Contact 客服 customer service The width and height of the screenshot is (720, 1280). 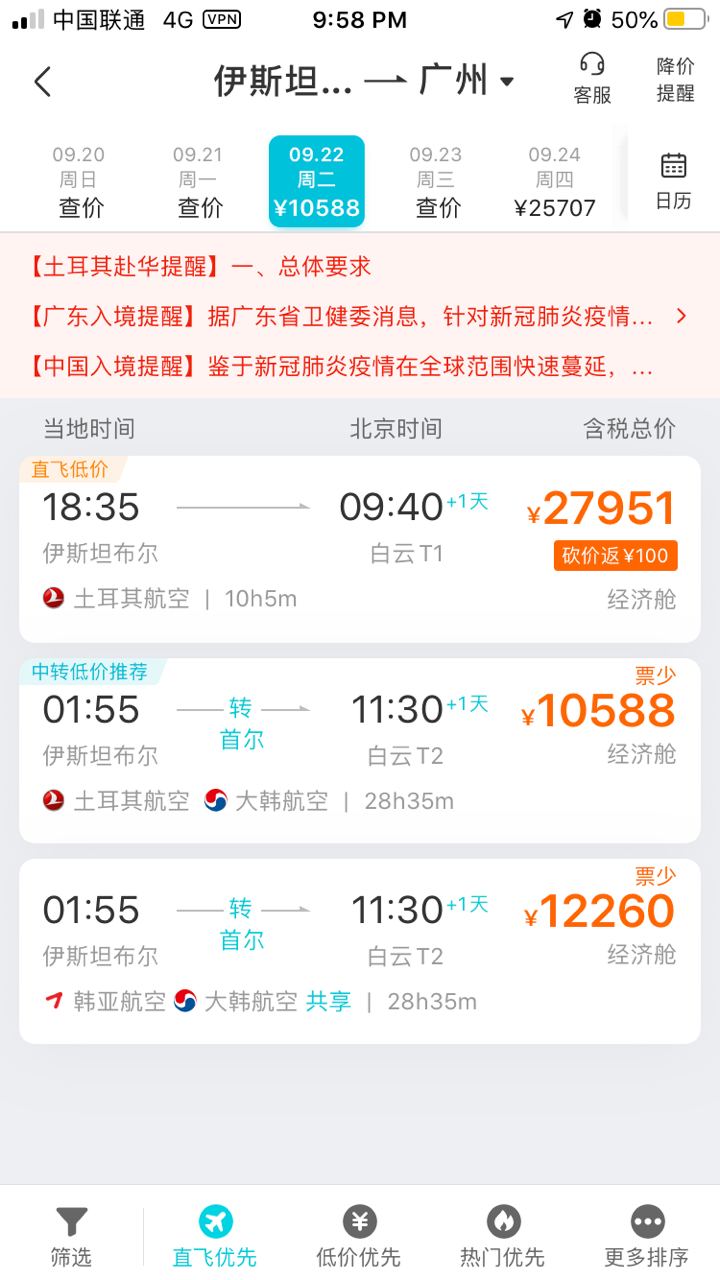coord(592,79)
